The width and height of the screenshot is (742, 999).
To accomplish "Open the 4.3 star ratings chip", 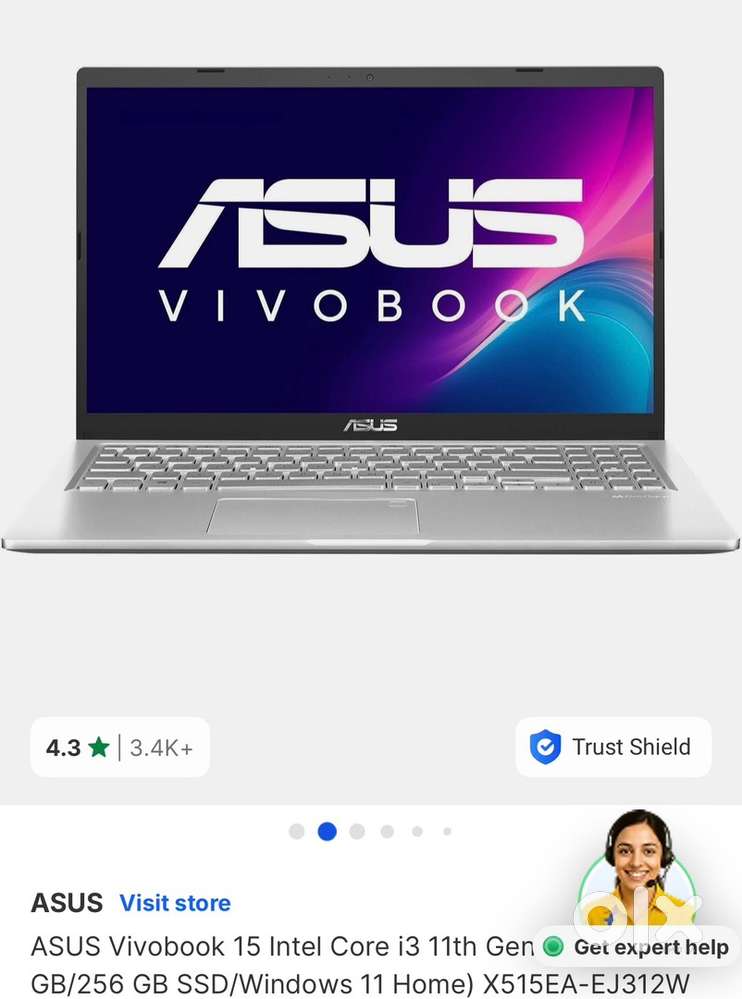I will coord(120,747).
